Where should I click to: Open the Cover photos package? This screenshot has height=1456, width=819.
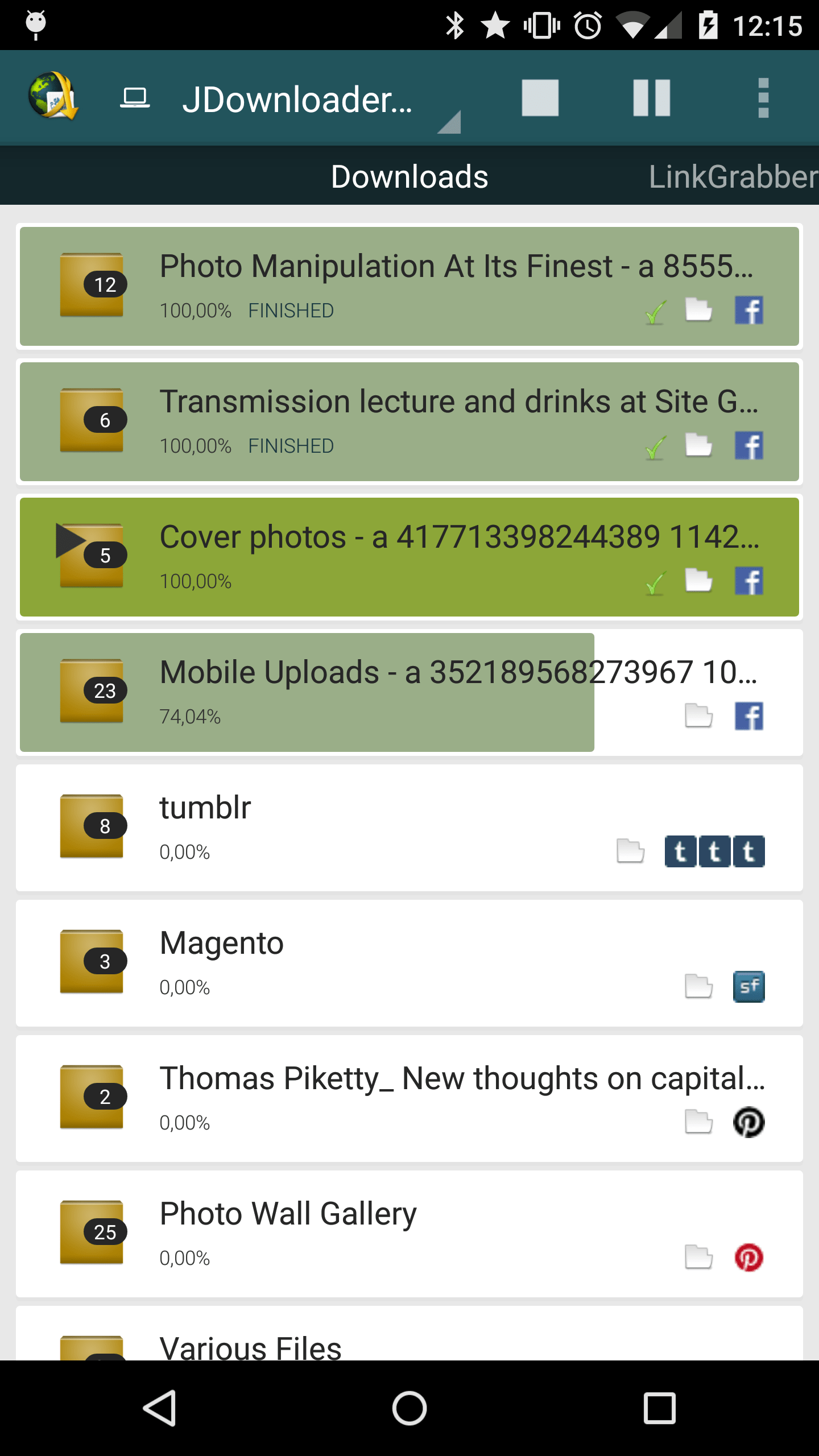(409, 557)
